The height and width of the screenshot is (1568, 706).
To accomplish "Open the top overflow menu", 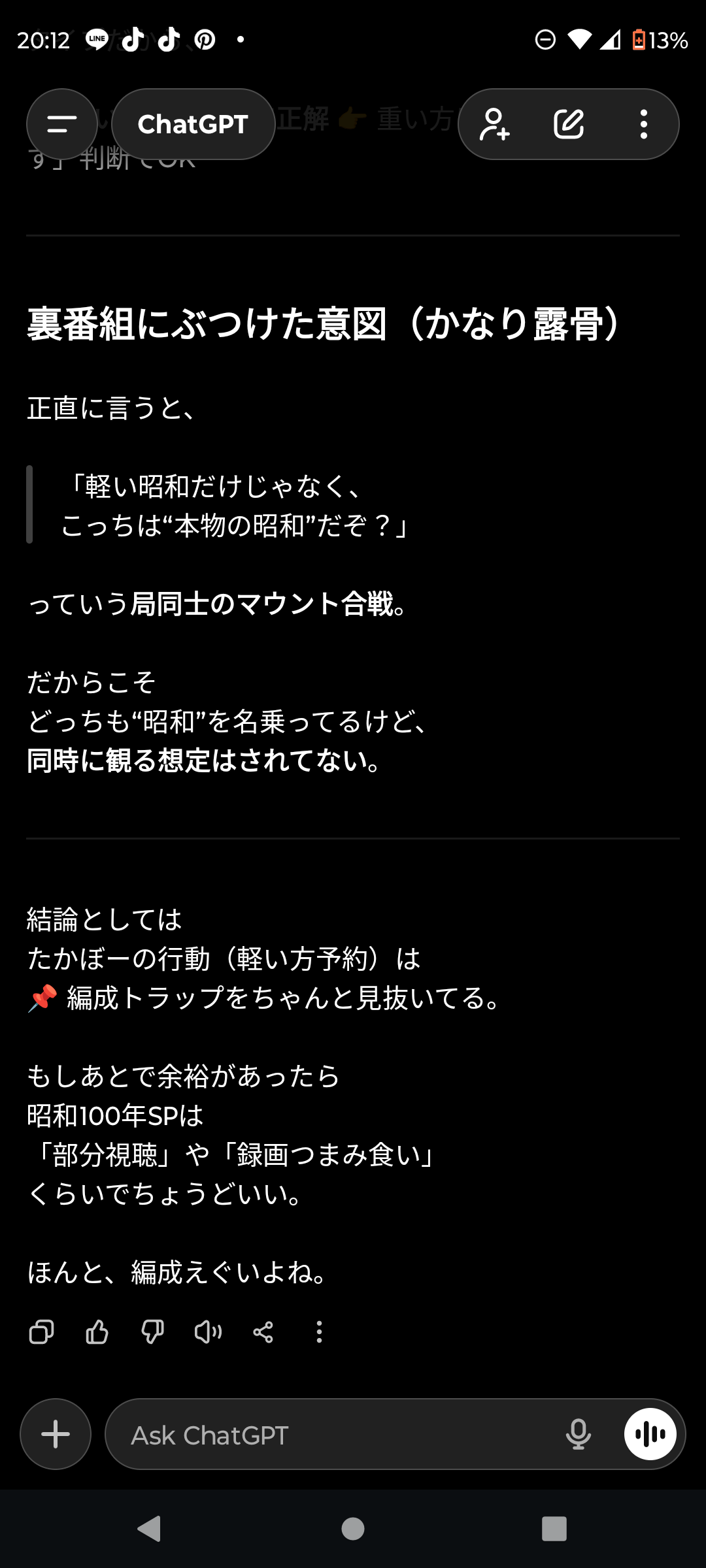I will [644, 124].
